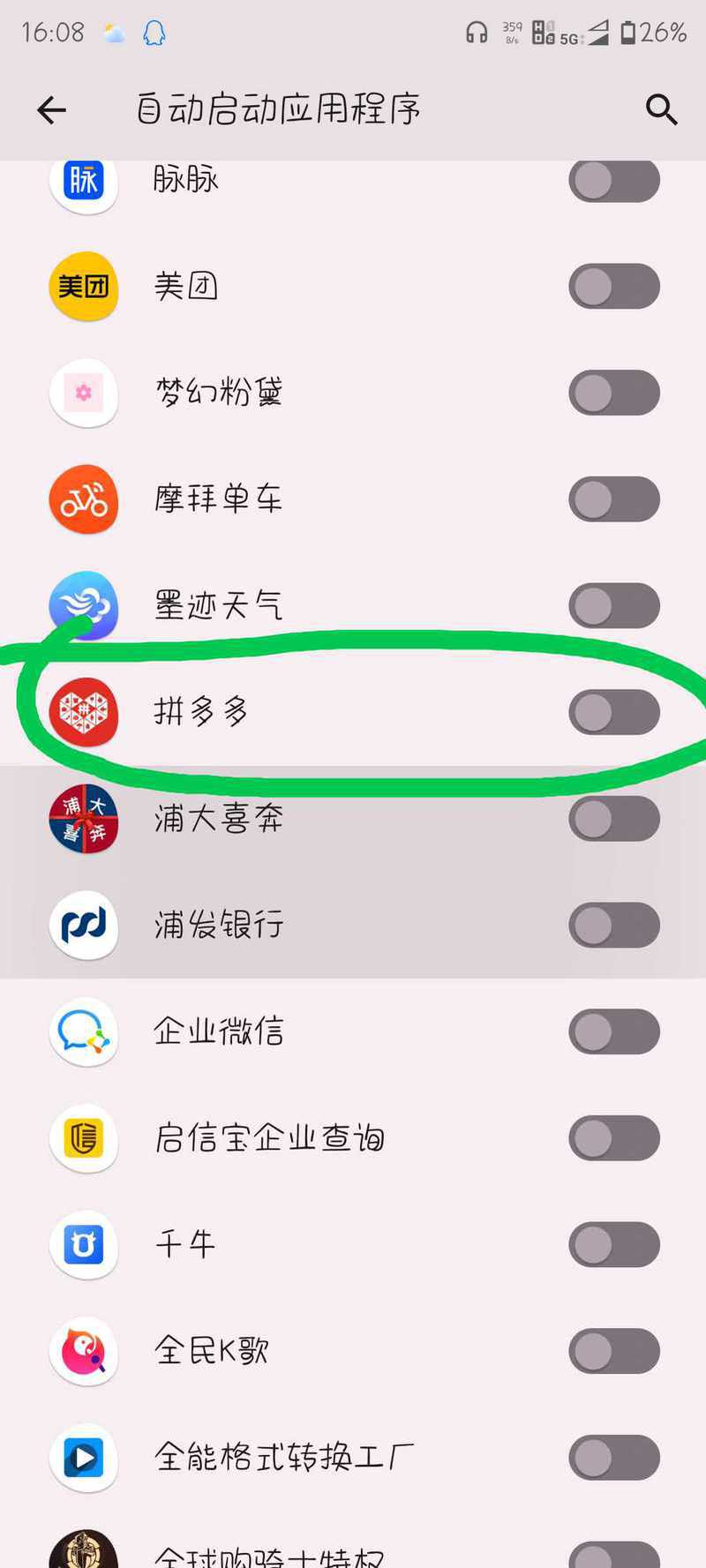Enable the 脉脉 auto-start switch

614,181
